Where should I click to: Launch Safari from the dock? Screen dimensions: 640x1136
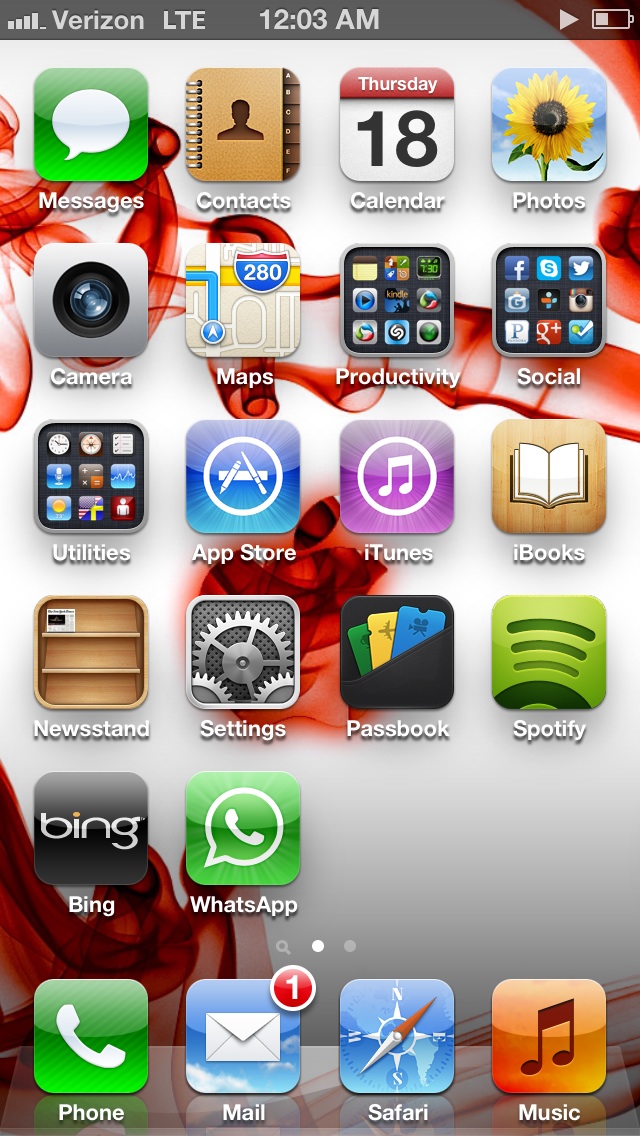tap(396, 1036)
